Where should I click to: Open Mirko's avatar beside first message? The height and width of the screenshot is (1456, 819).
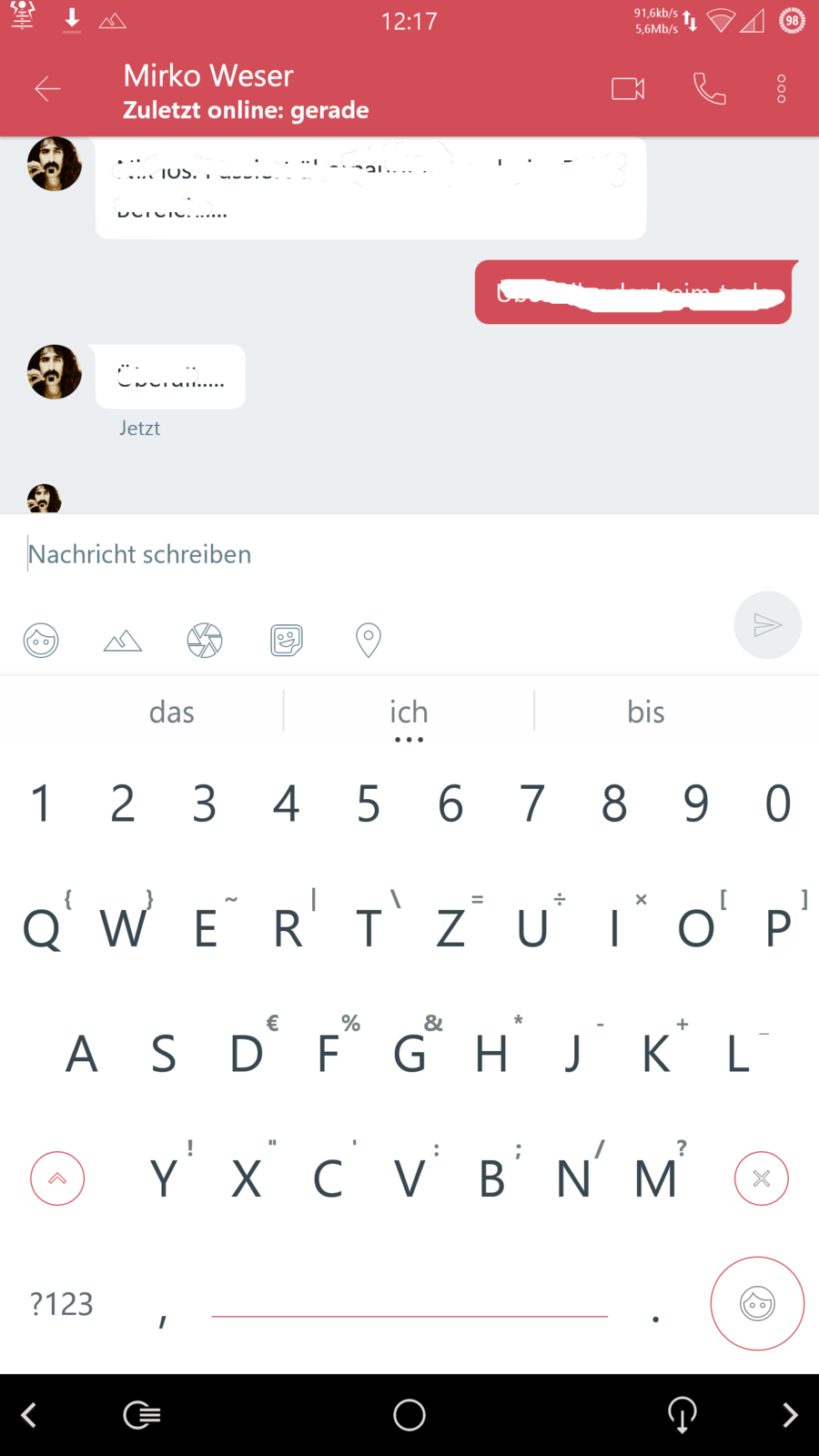coord(55,165)
